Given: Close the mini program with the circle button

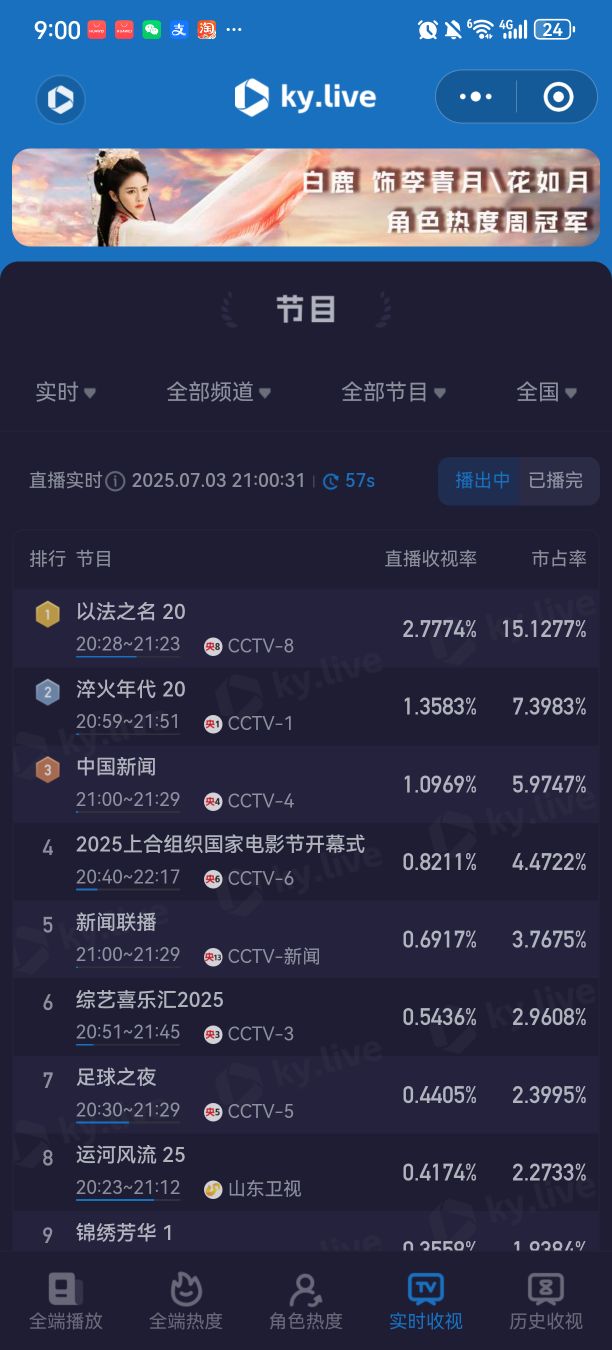Looking at the screenshot, I should (x=558, y=97).
